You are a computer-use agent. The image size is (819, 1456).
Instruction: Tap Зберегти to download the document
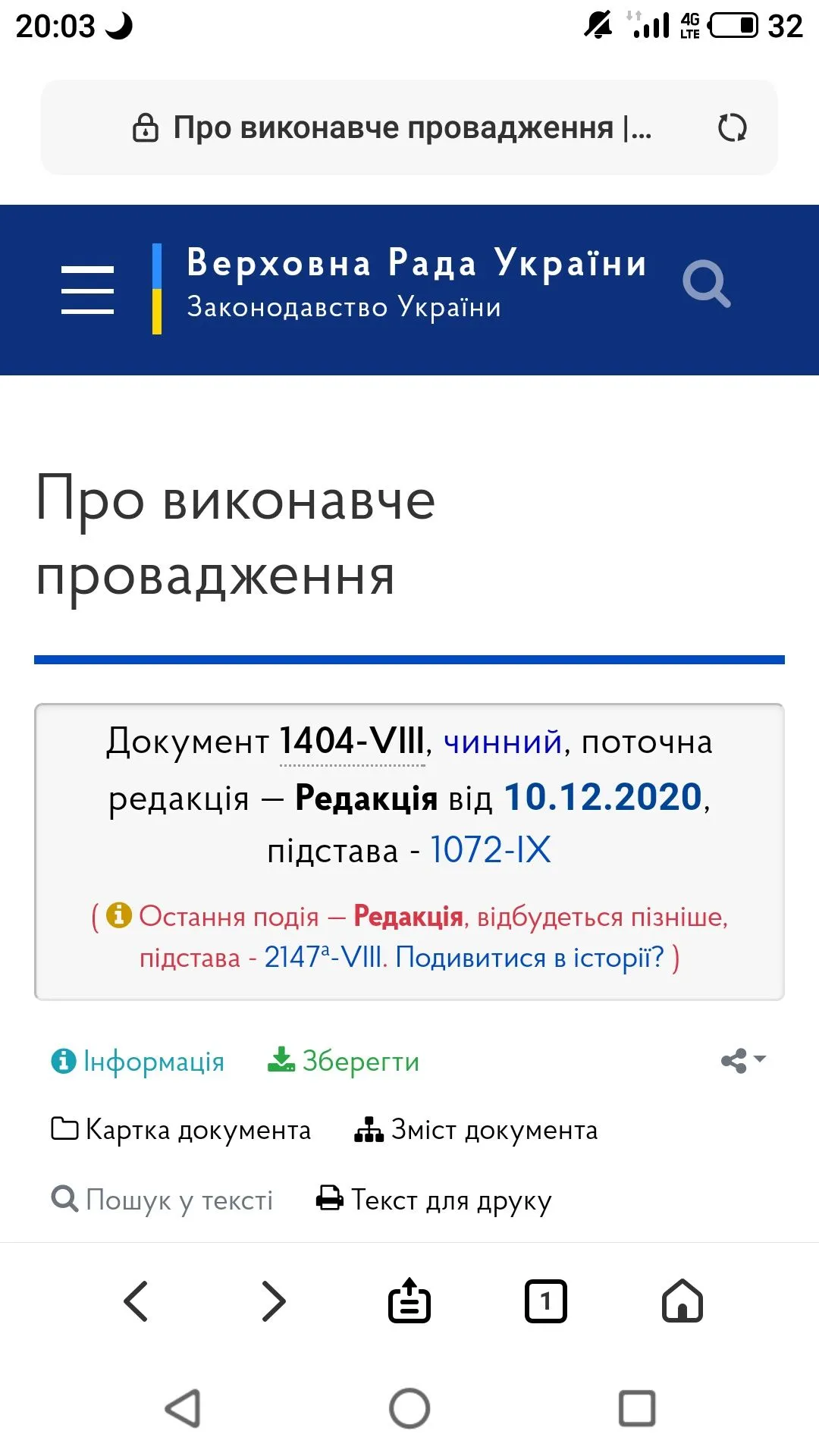point(344,1061)
